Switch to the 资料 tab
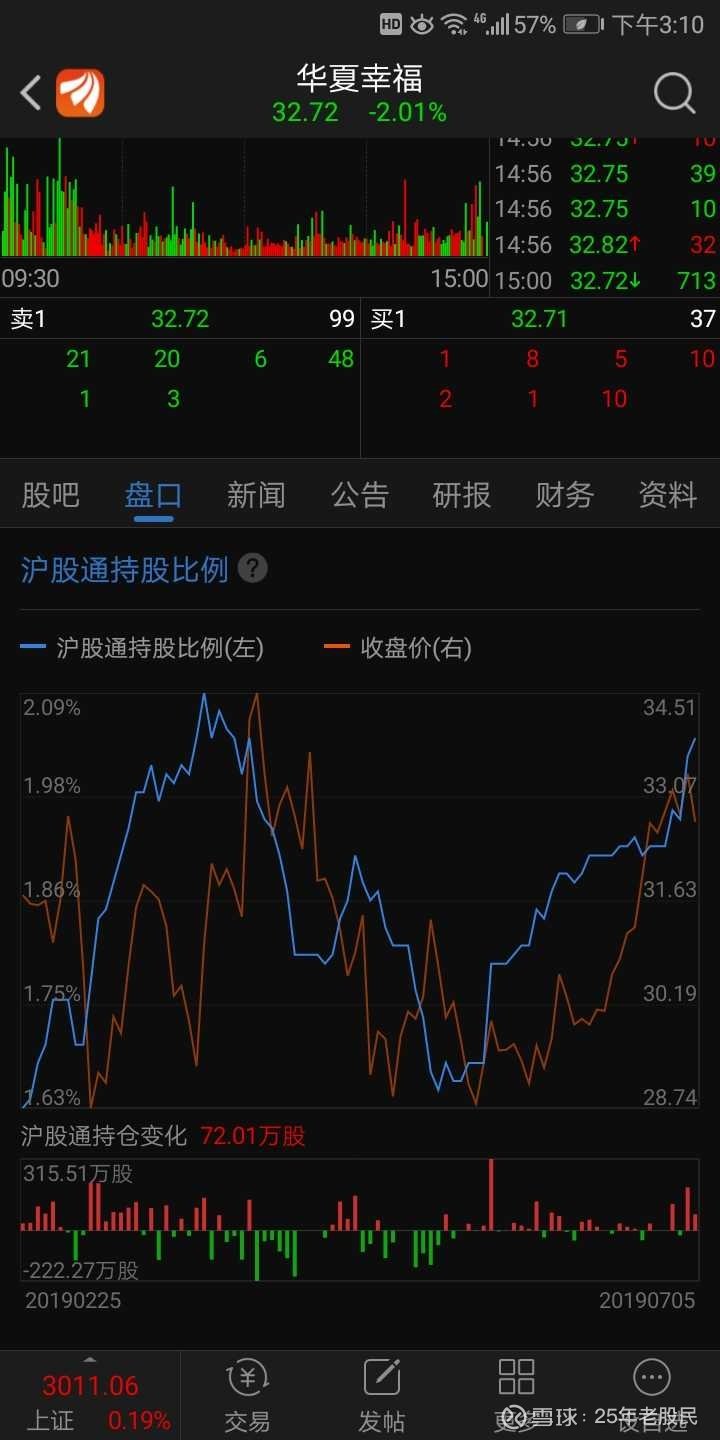720x1440 pixels. click(667, 495)
